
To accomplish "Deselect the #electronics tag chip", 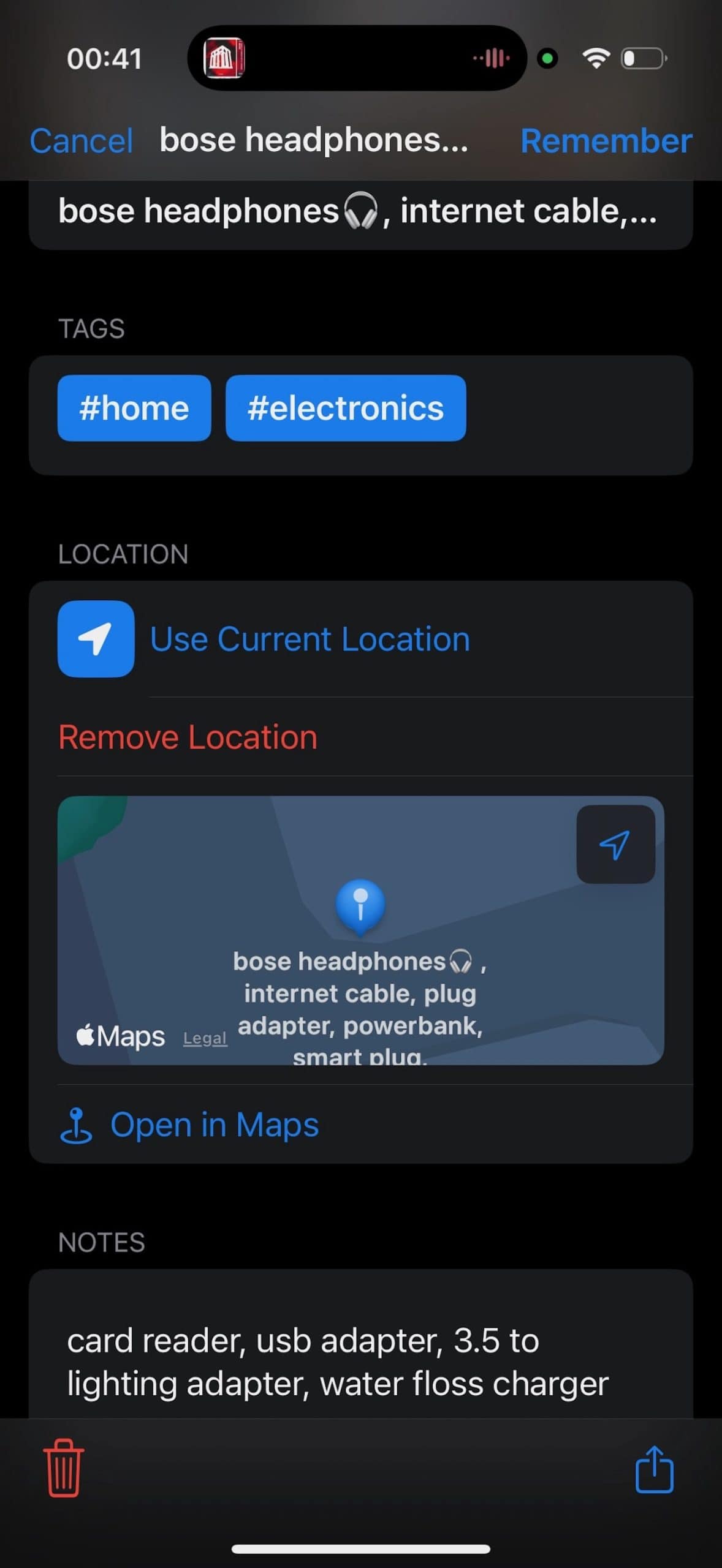I will tap(345, 407).
